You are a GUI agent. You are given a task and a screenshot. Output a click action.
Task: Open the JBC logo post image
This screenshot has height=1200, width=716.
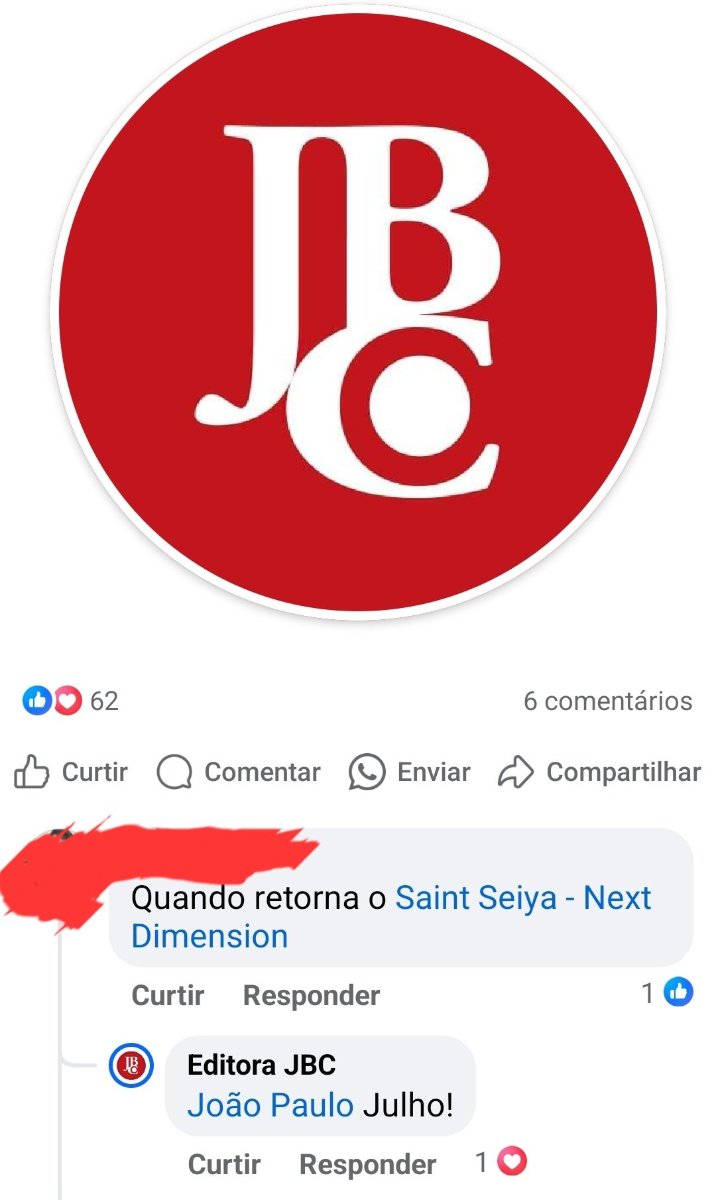click(x=358, y=312)
